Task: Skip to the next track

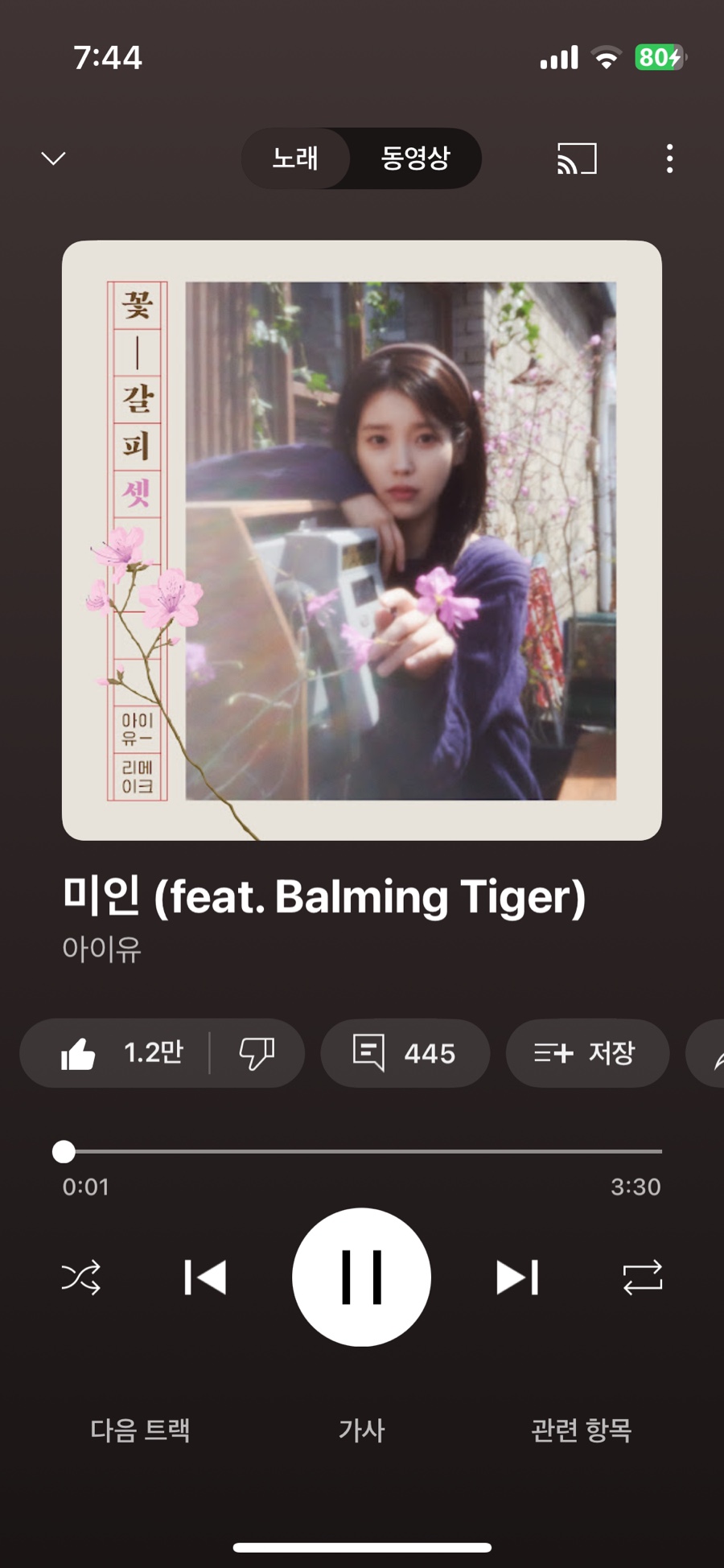Action: 517,1277
